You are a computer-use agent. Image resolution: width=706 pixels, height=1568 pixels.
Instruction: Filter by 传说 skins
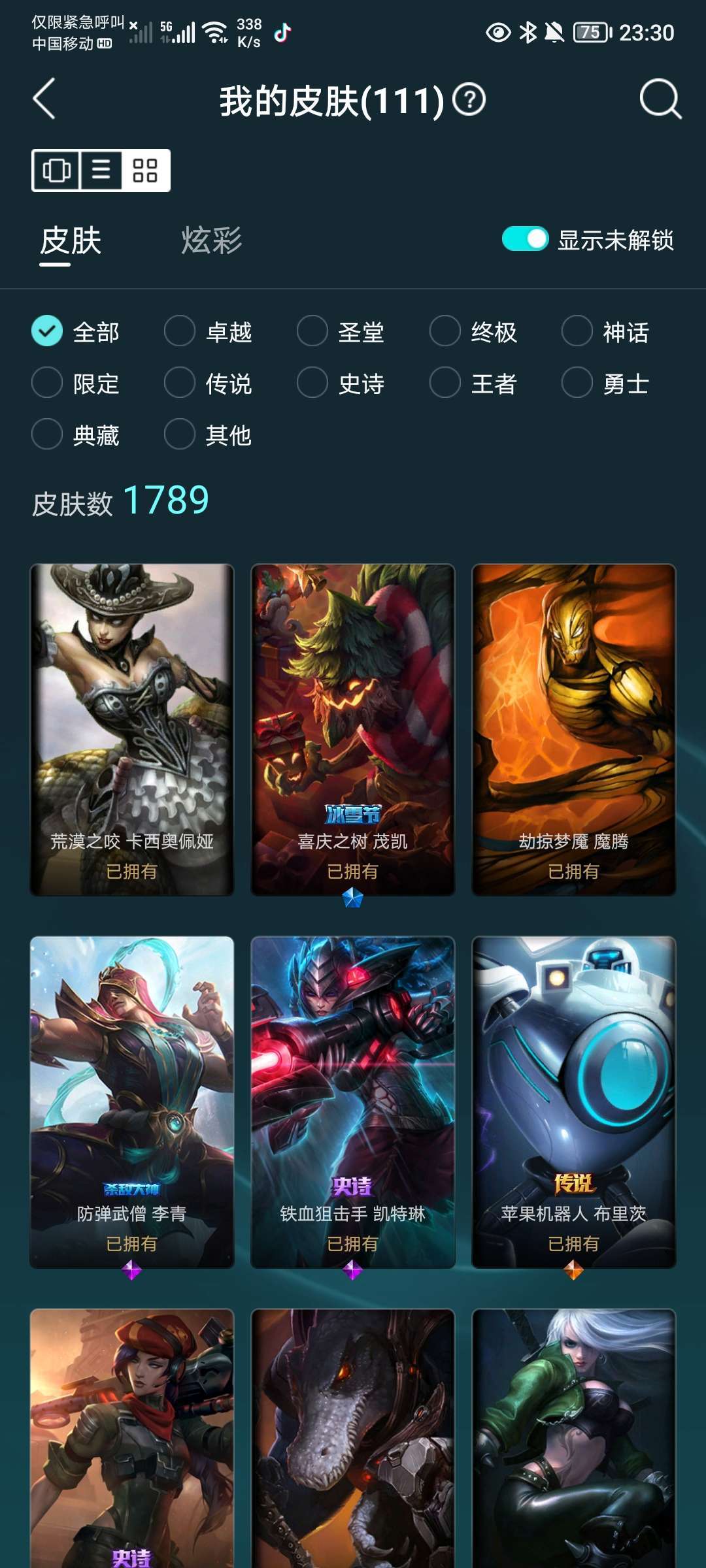pos(208,383)
